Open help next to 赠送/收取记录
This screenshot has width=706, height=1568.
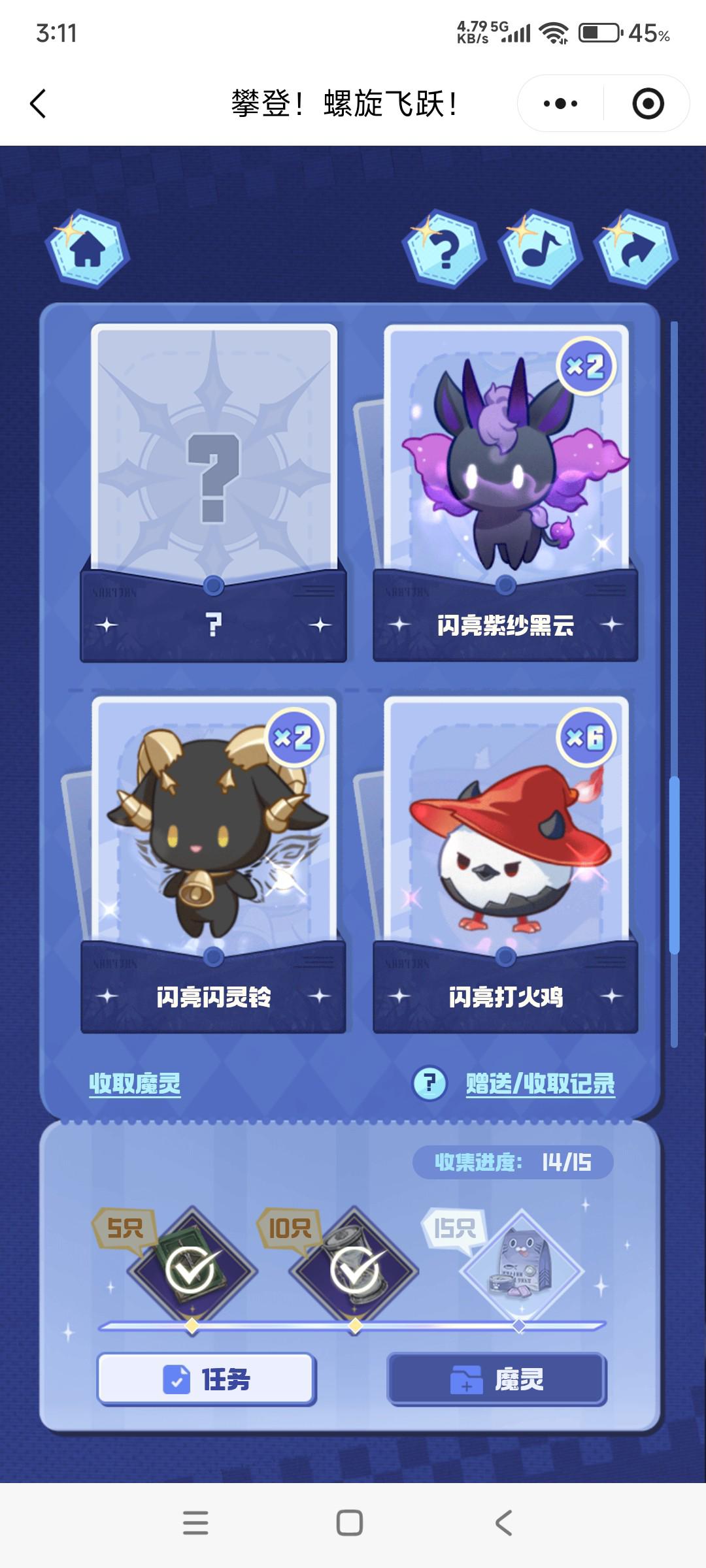pos(429,1083)
